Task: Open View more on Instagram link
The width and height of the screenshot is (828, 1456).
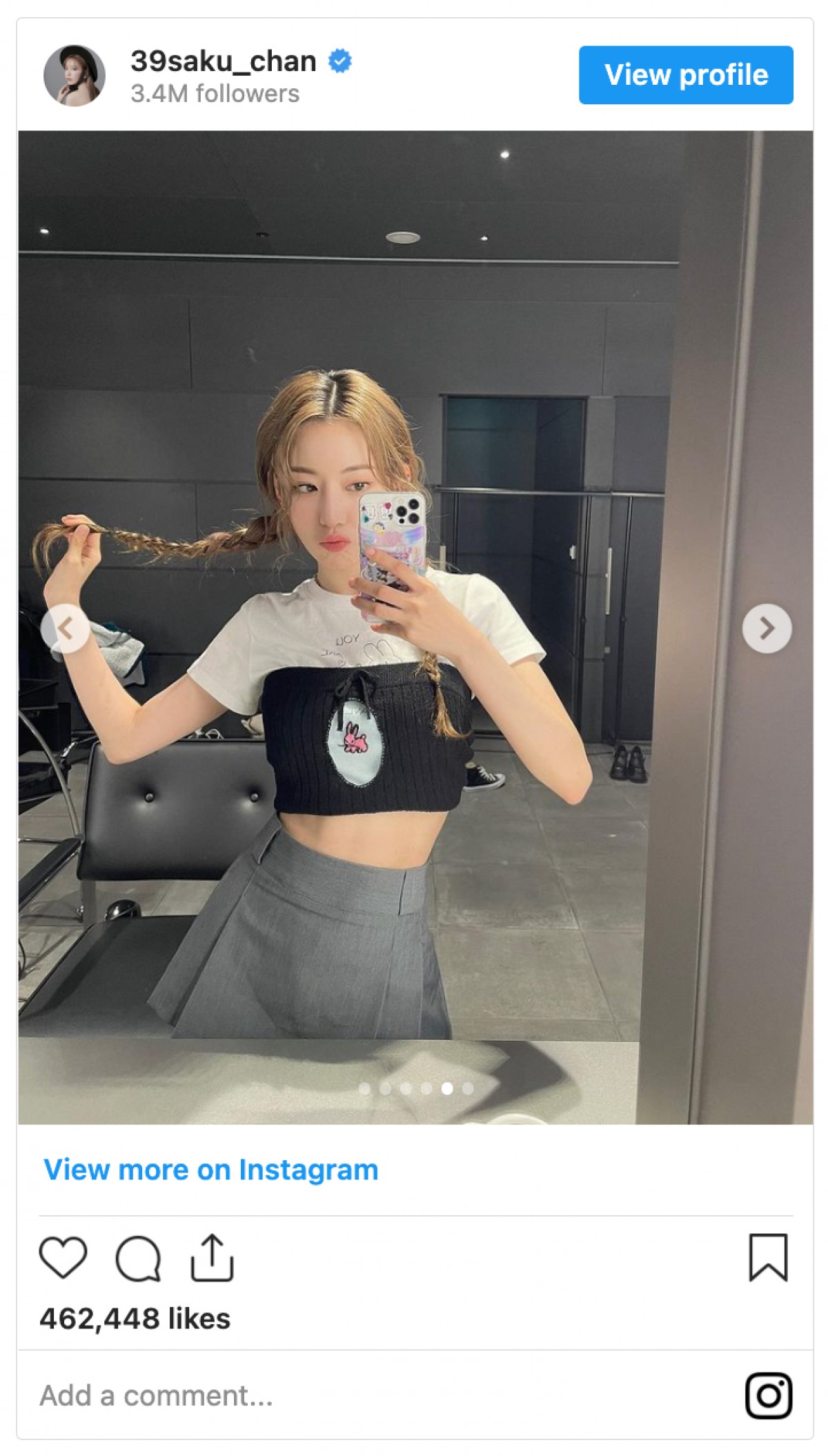Action: click(210, 1170)
